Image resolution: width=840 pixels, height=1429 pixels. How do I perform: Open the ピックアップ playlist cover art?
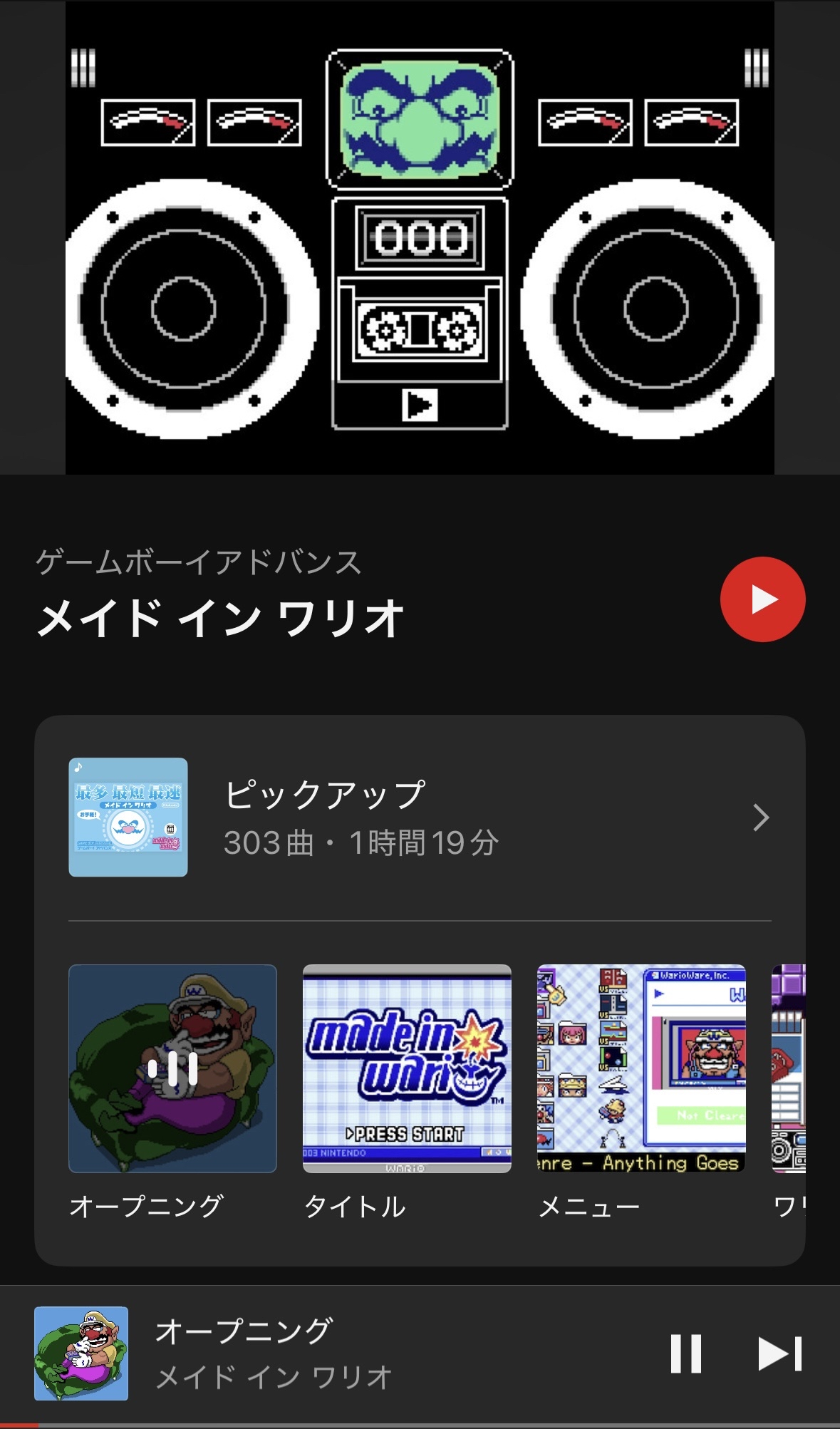coord(128,818)
